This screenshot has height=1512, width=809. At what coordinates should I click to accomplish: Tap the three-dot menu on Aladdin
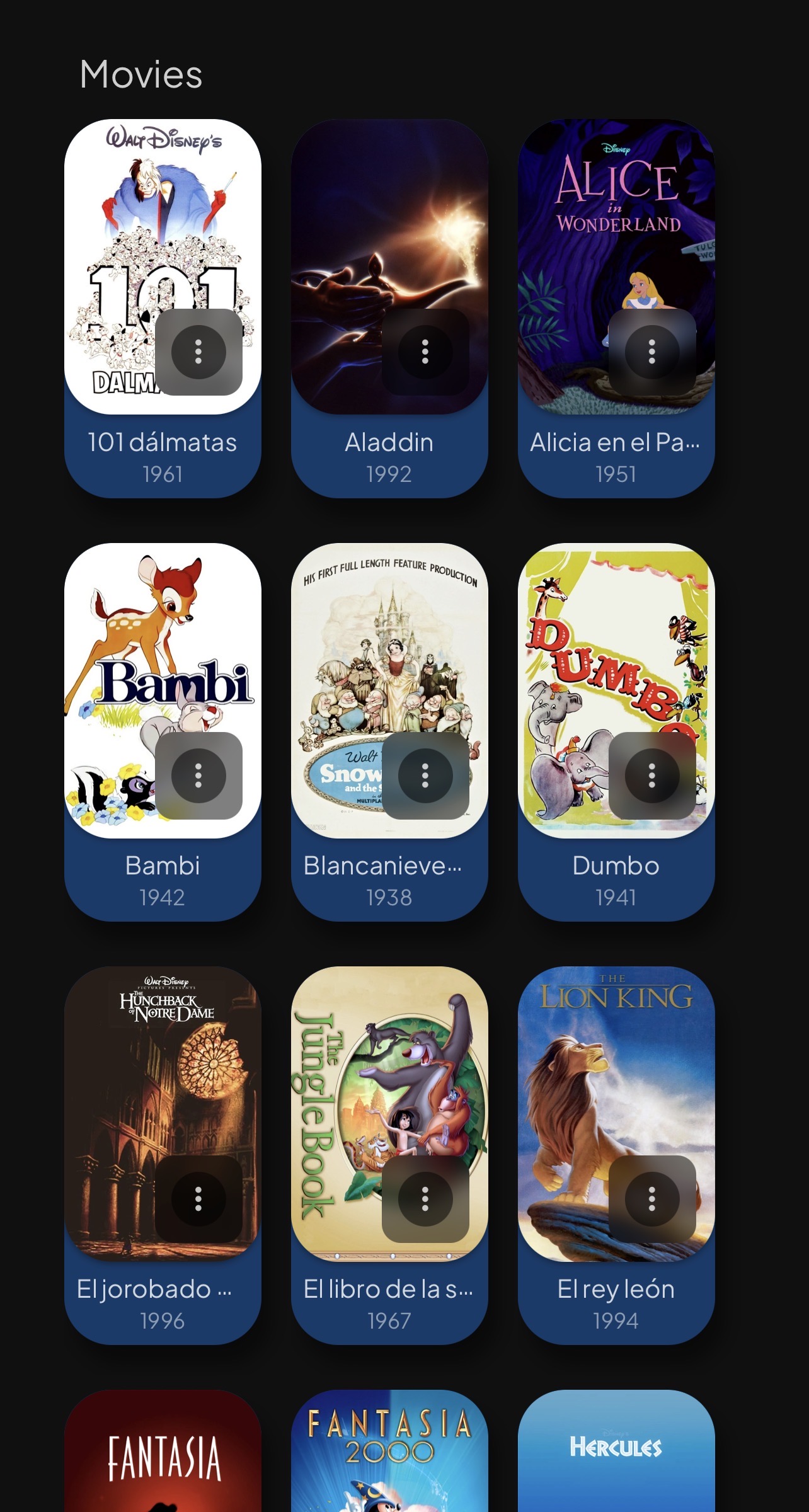(x=425, y=352)
